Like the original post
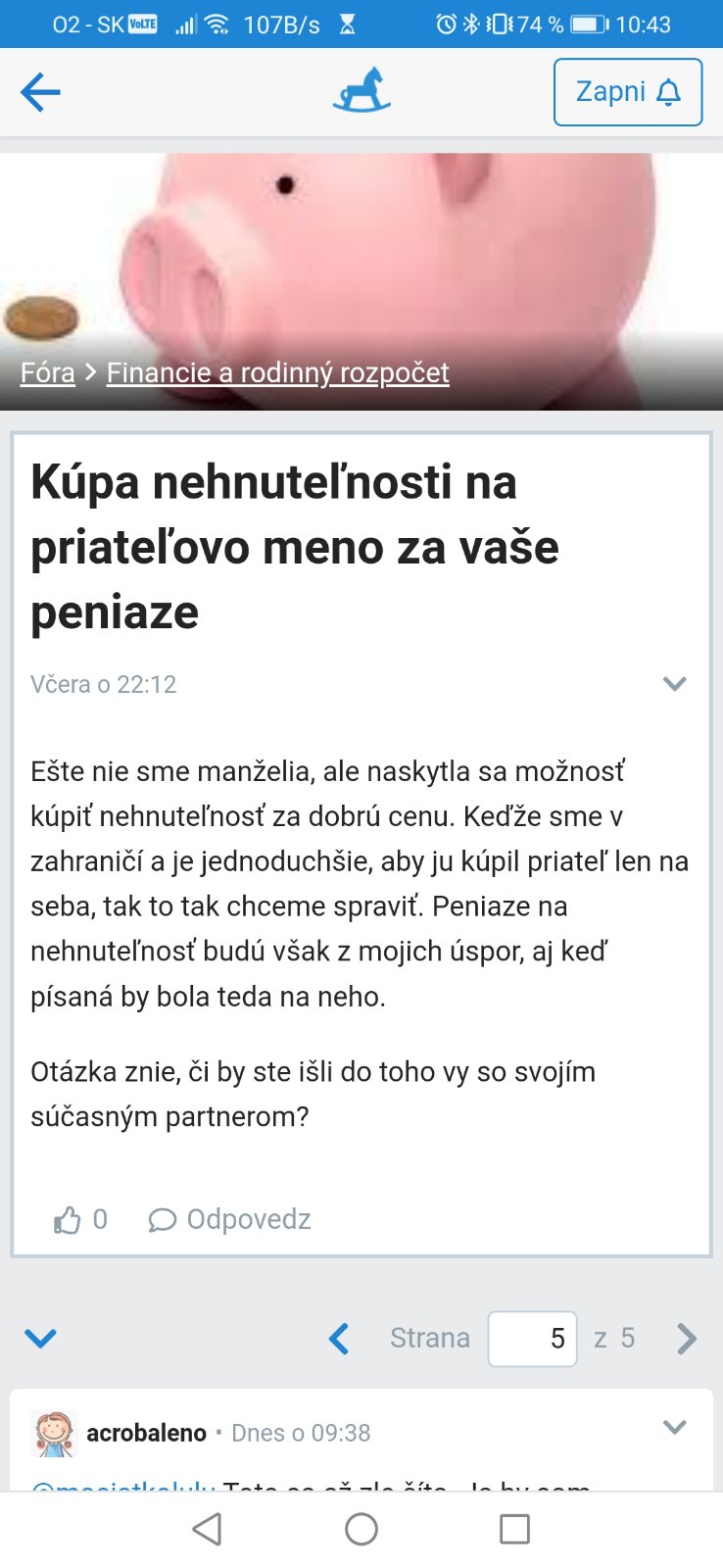This screenshot has height=1568, width=723. [x=68, y=1219]
